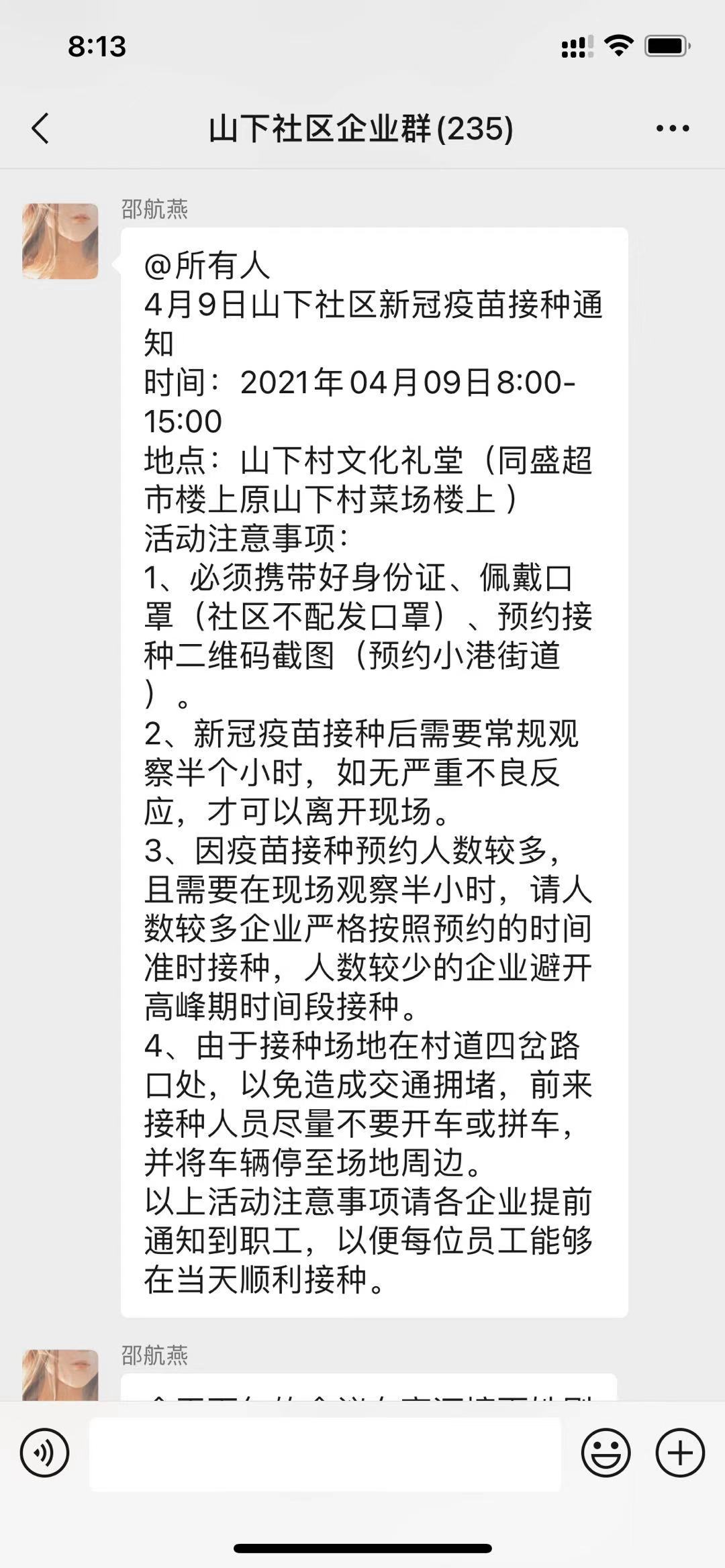Open the plus attachments menu
Image resolution: width=725 pixels, height=1568 pixels.
tap(679, 1453)
